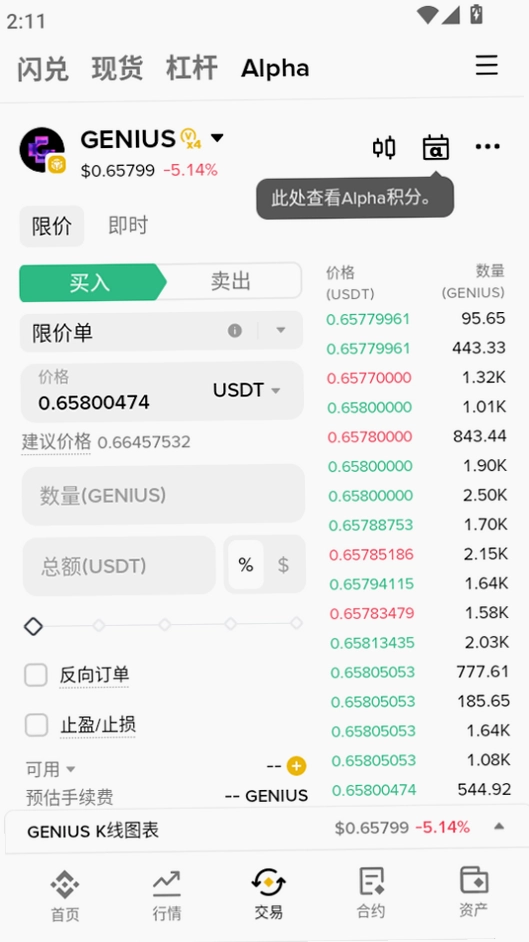The image size is (529, 942).
Task: Open the hamburger menu at top right
Action: click(486, 65)
